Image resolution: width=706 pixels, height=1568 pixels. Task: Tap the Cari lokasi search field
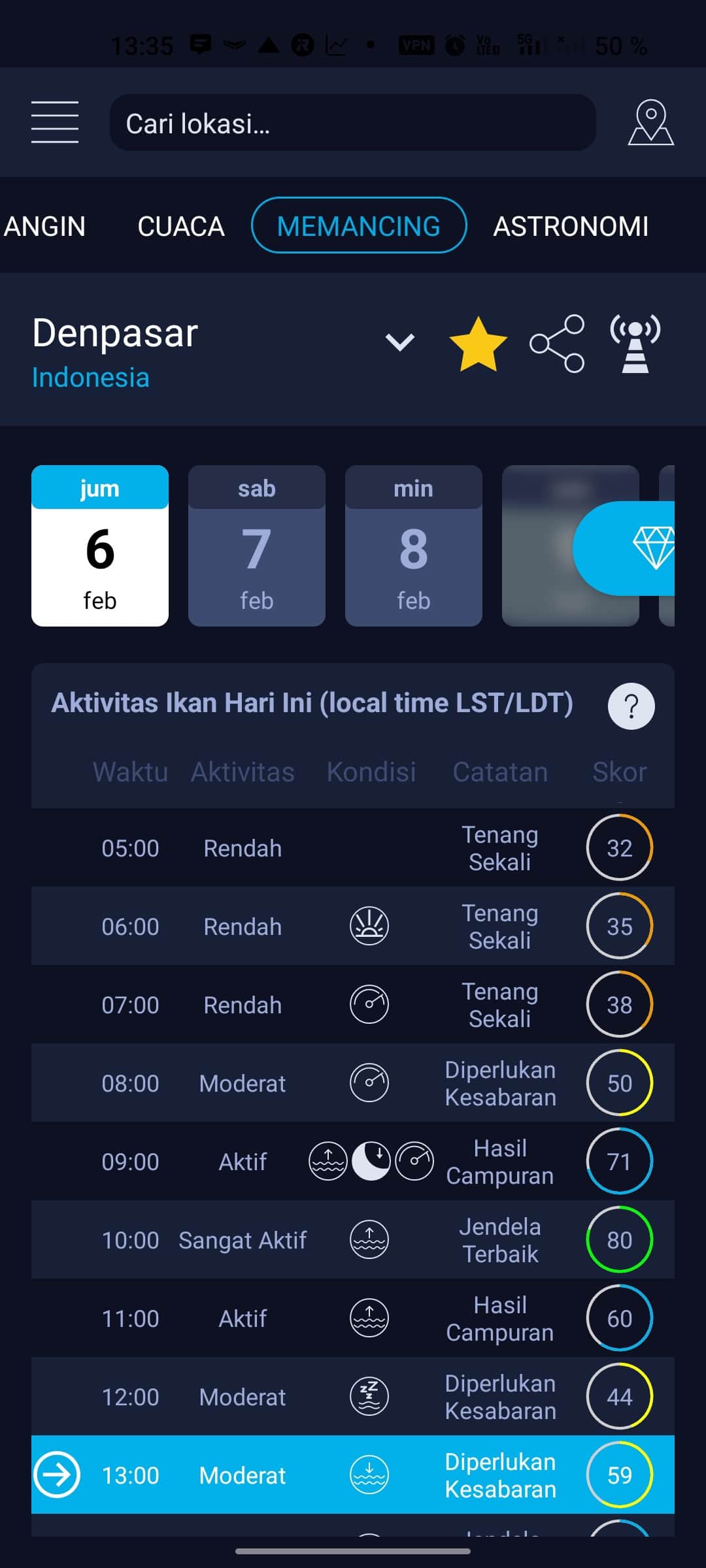(x=352, y=122)
